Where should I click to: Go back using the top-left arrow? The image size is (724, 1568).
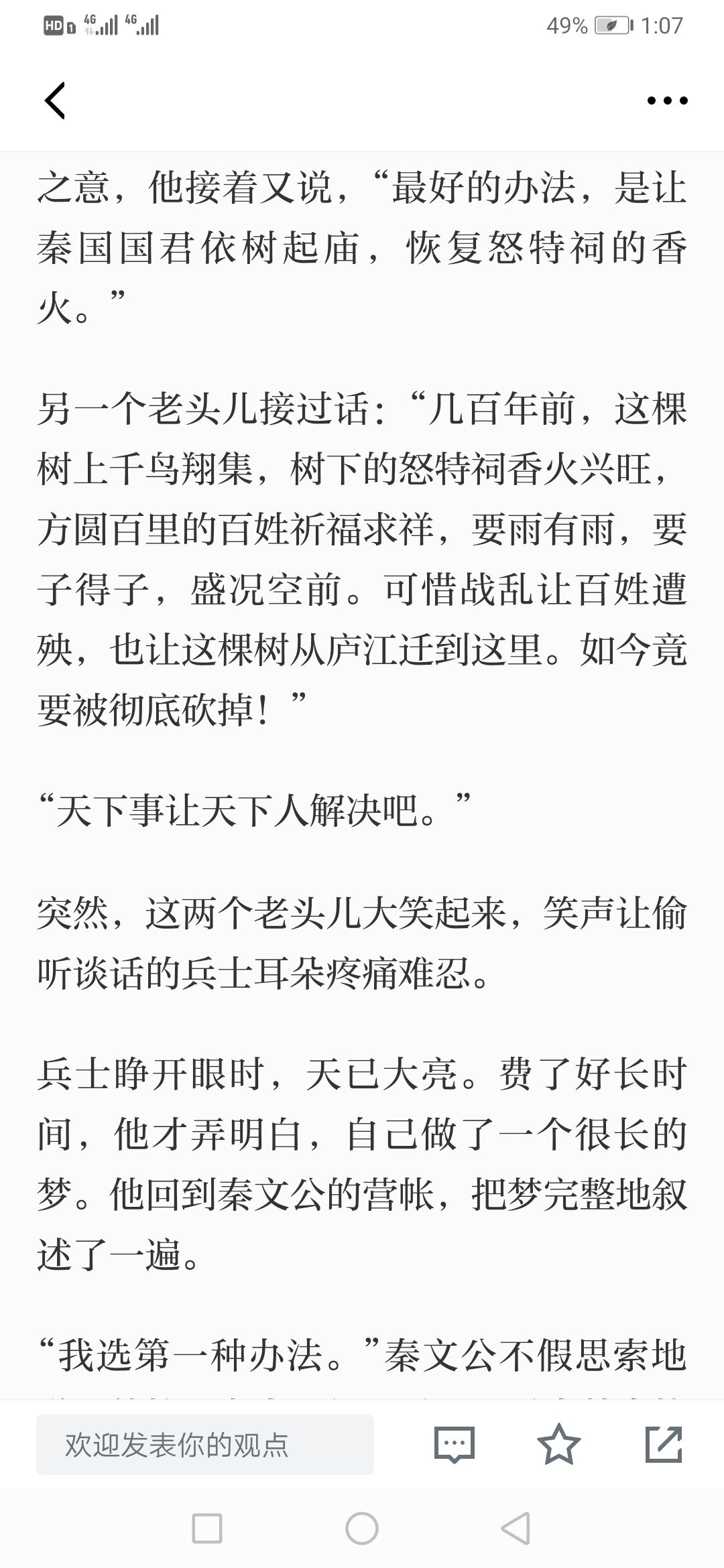(x=55, y=101)
